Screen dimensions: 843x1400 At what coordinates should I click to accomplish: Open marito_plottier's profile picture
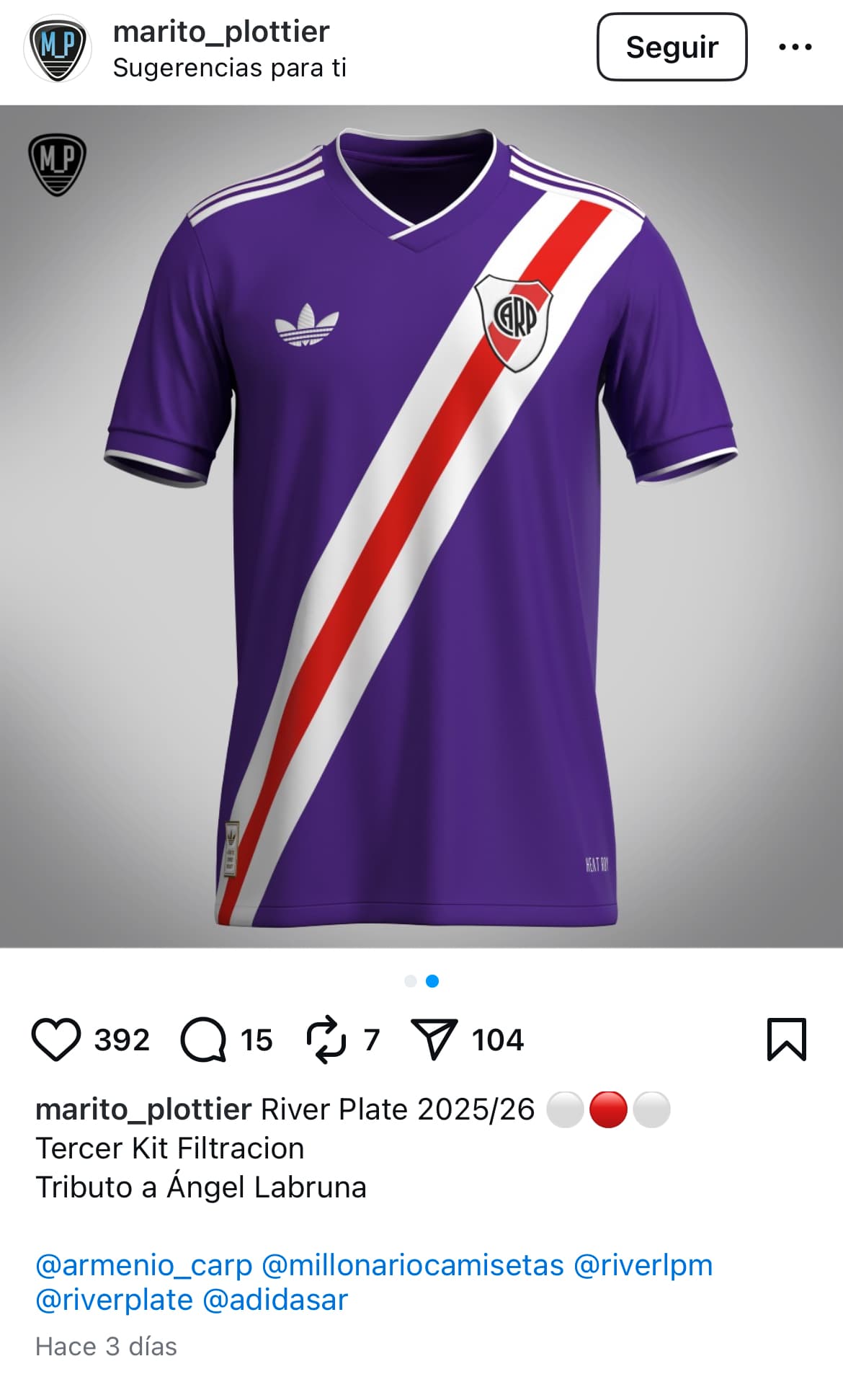tap(58, 48)
